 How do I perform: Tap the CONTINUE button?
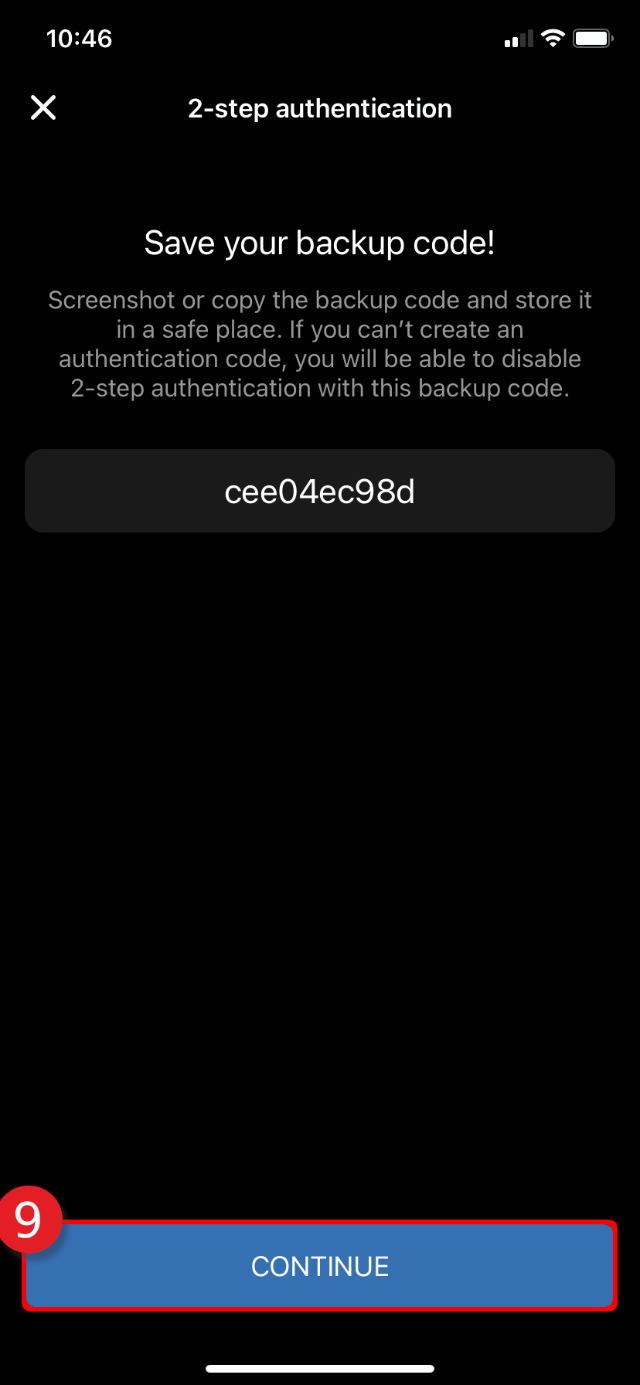point(319,1266)
